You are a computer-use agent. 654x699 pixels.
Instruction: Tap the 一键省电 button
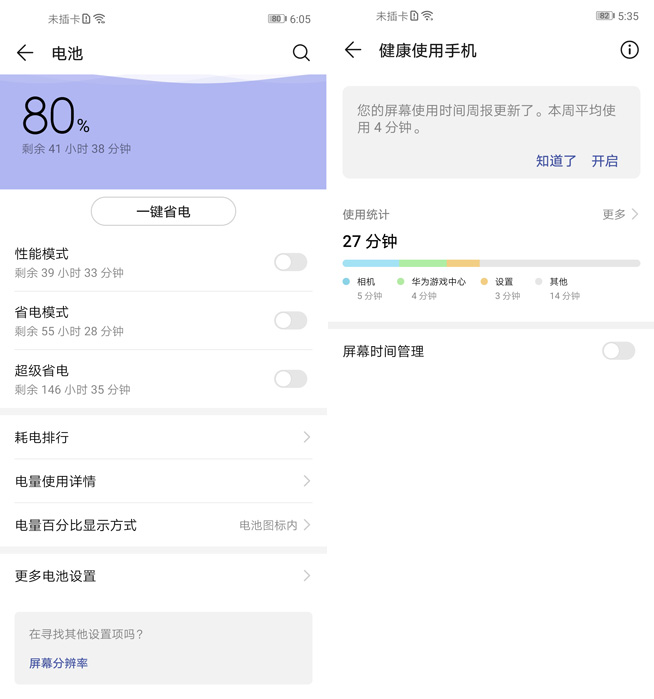click(163, 212)
